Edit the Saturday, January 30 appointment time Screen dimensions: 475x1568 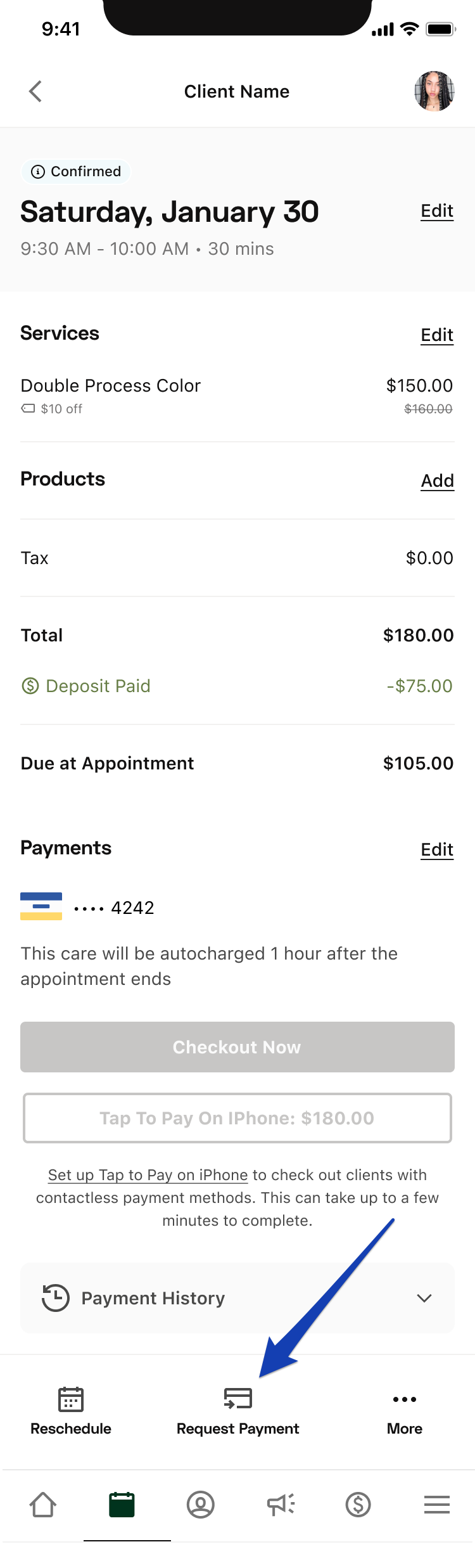[x=437, y=211]
